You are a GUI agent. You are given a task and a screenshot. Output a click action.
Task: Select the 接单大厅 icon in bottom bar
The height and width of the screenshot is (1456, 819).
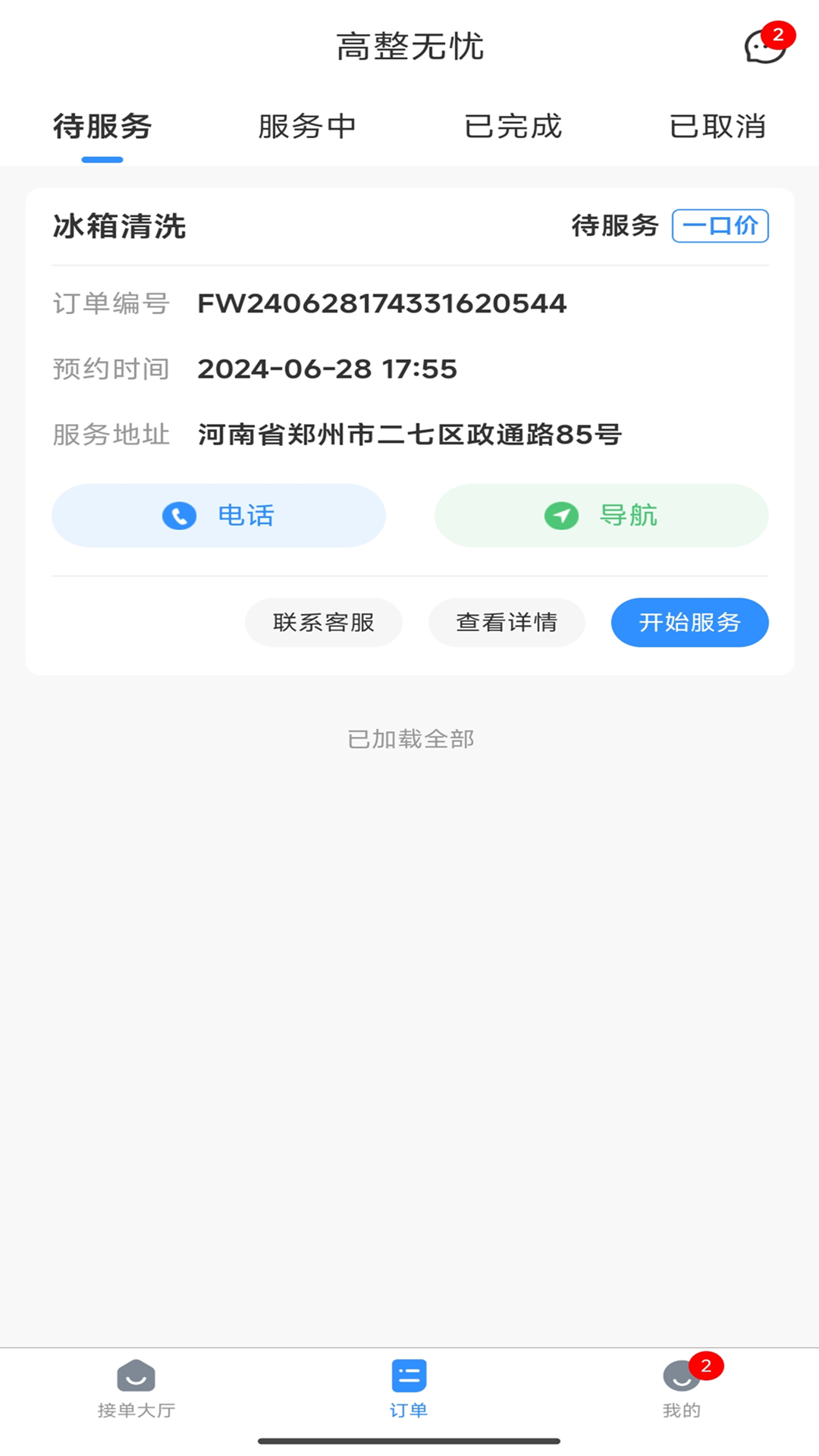(x=136, y=1373)
